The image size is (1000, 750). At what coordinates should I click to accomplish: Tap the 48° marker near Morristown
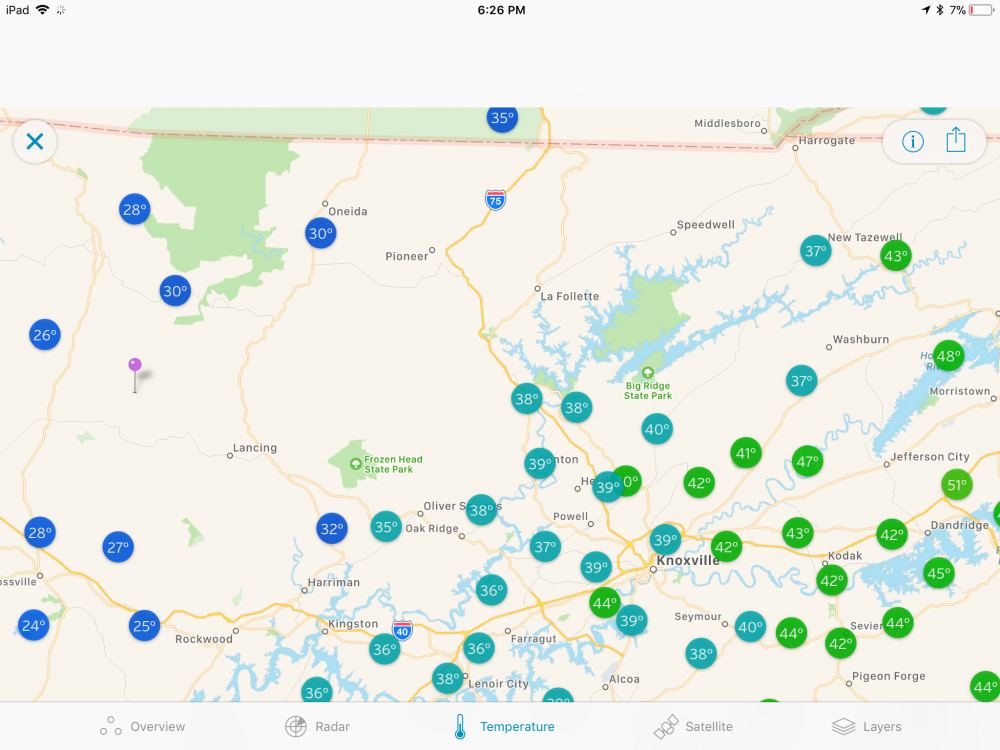click(x=948, y=355)
